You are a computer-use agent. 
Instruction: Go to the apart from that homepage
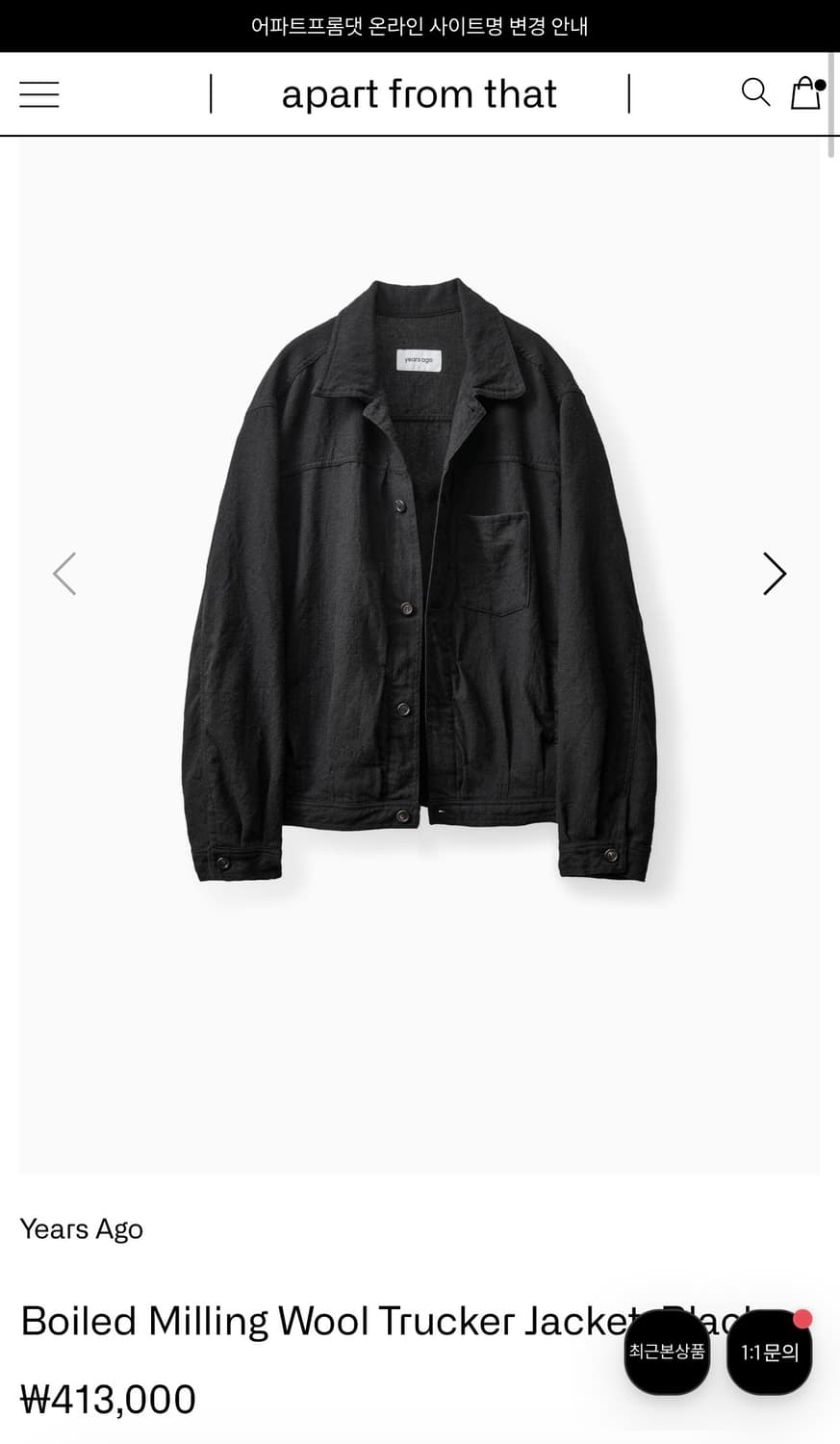pos(419,94)
